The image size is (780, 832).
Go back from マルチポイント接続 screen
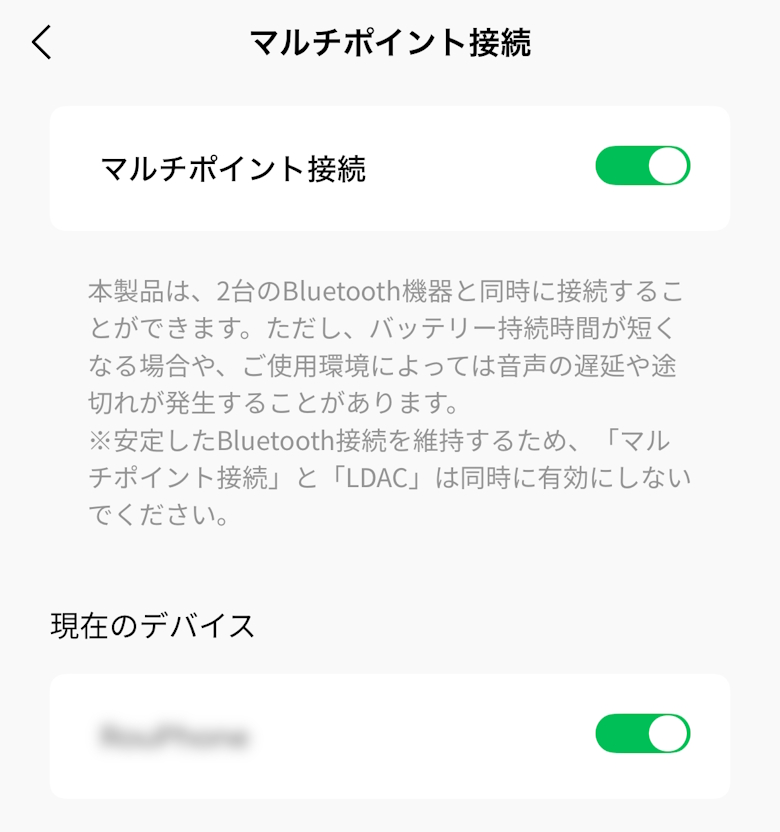point(42,43)
